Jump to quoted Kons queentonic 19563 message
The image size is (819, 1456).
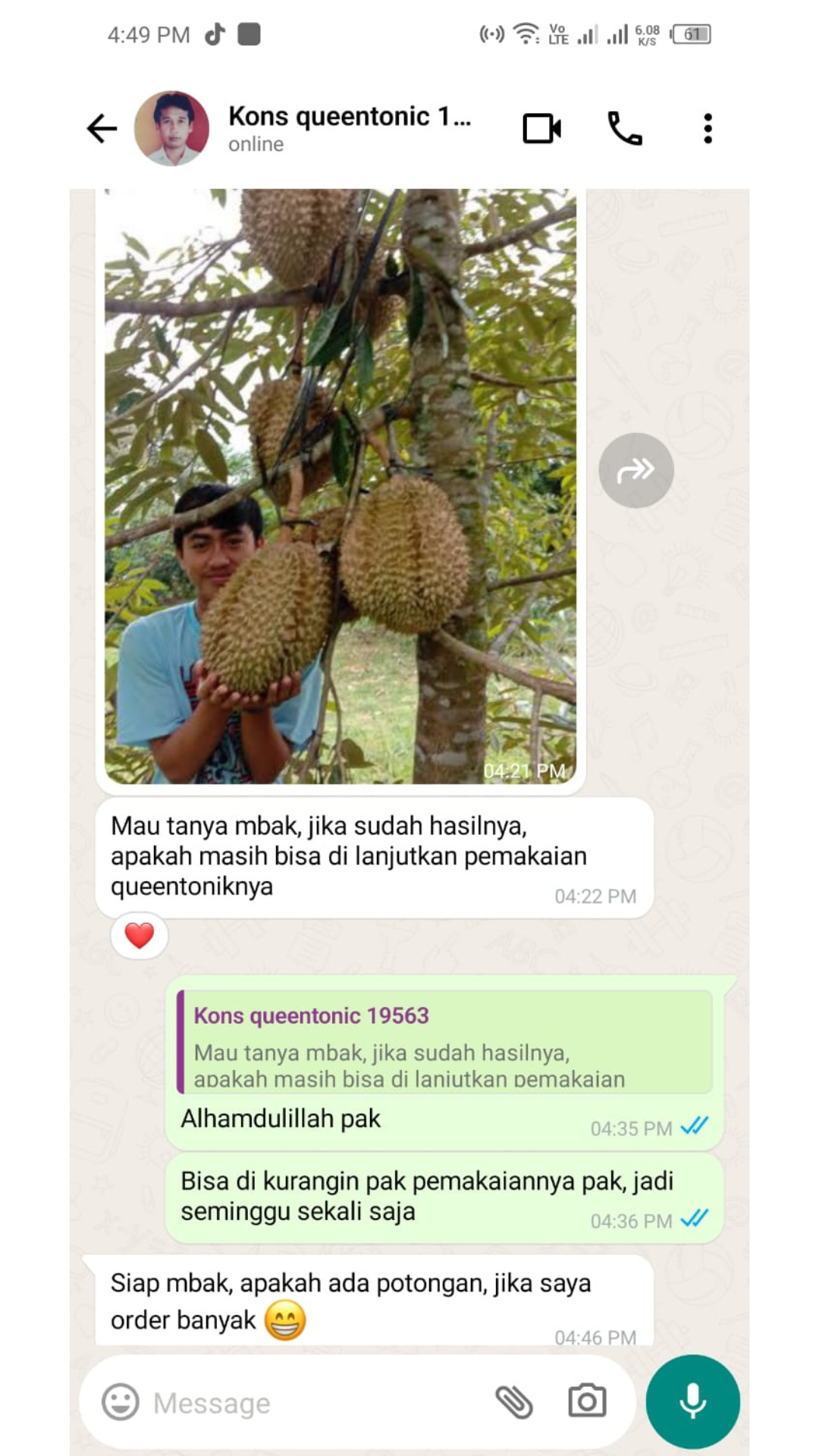pos(444,1042)
